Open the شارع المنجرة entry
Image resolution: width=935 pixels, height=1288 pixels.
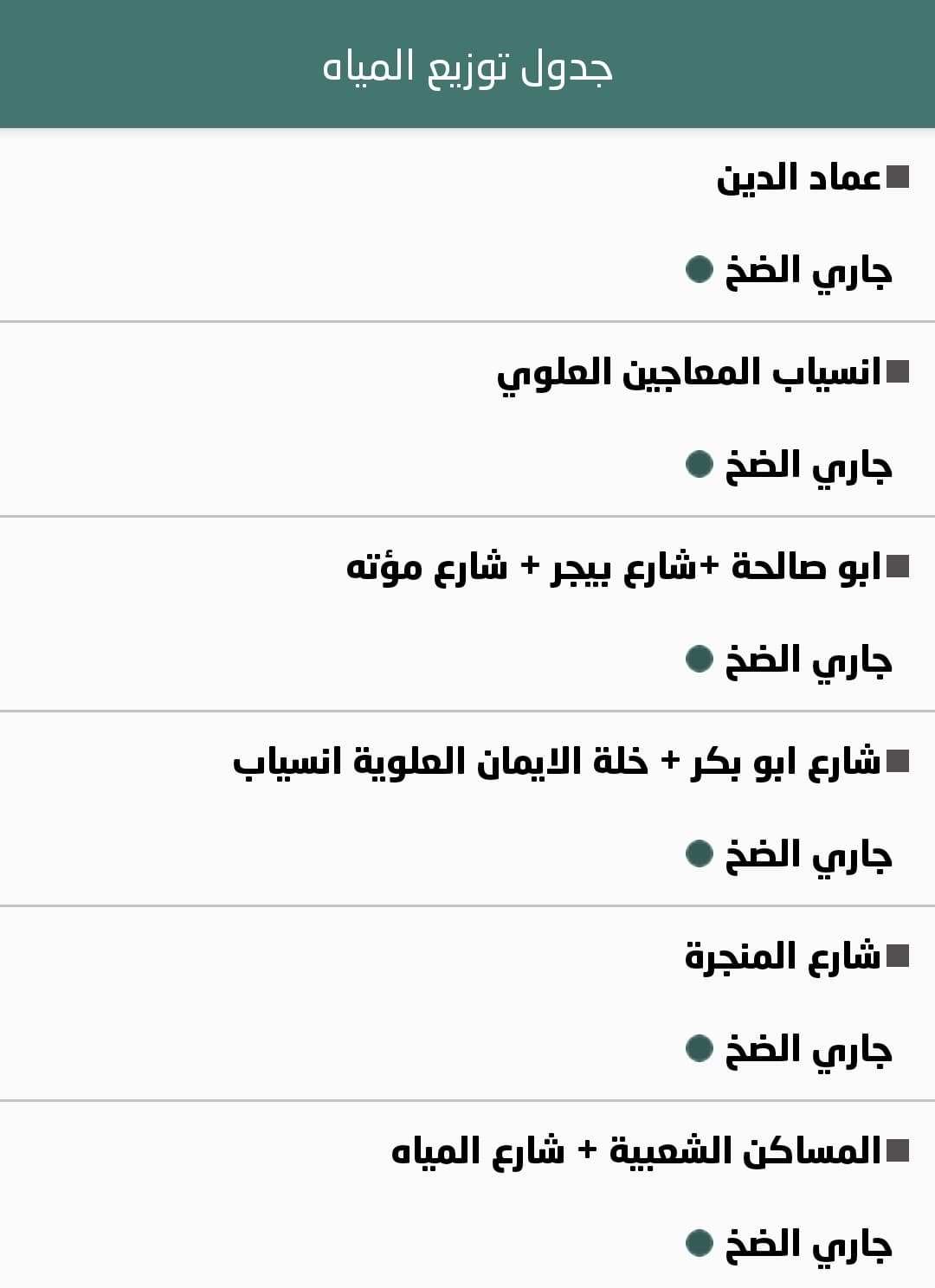[x=783, y=957]
